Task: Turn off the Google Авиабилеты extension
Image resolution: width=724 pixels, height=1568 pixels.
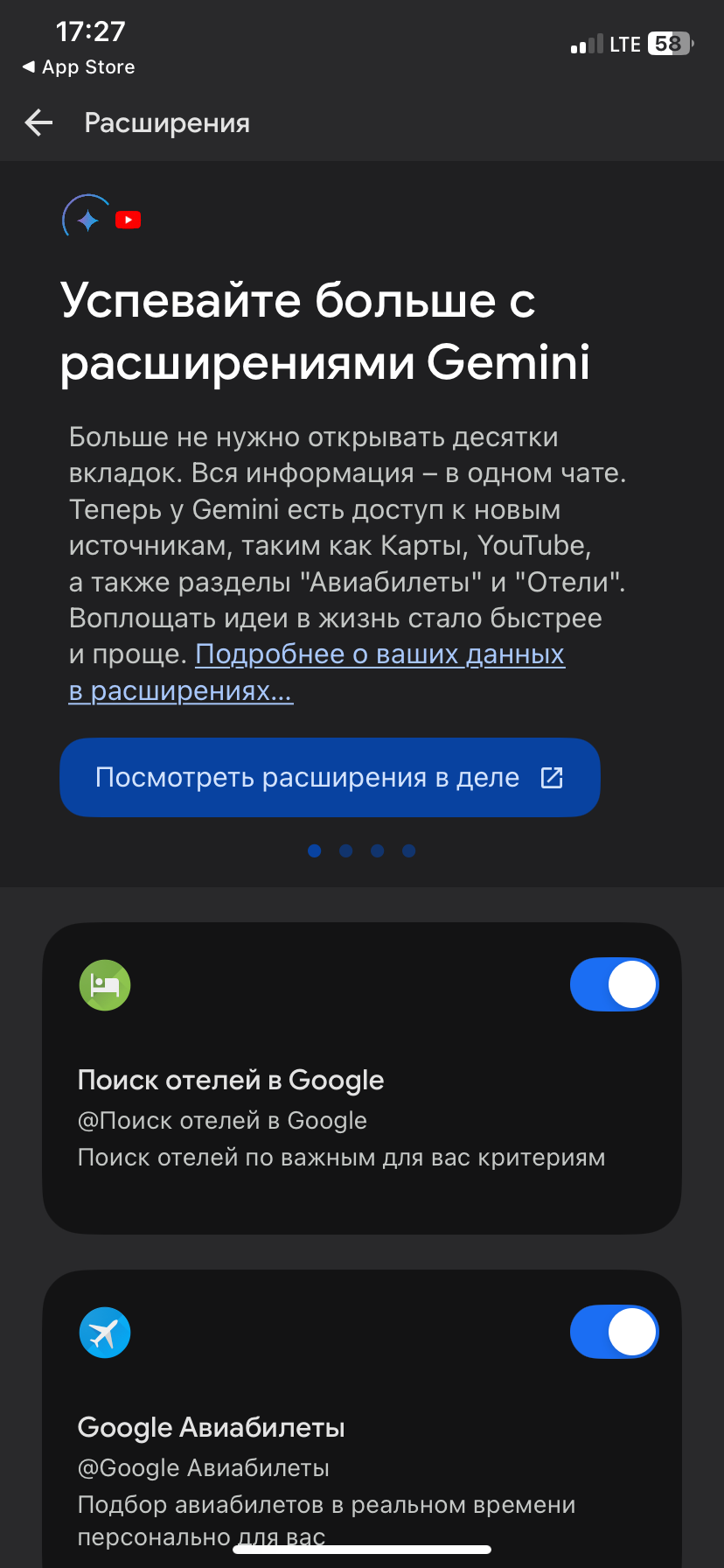Action: click(614, 1332)
